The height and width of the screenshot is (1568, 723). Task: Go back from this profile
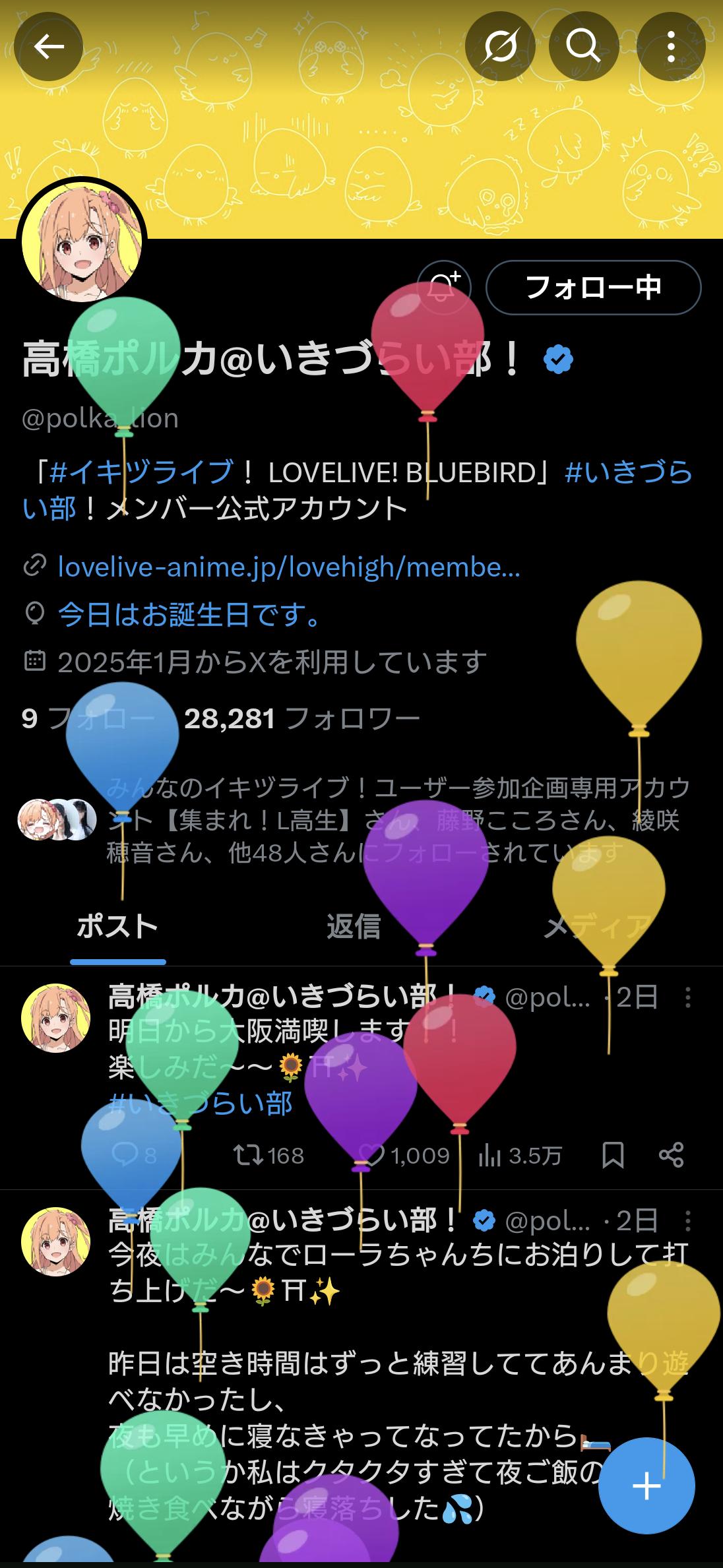pos(48,46)
